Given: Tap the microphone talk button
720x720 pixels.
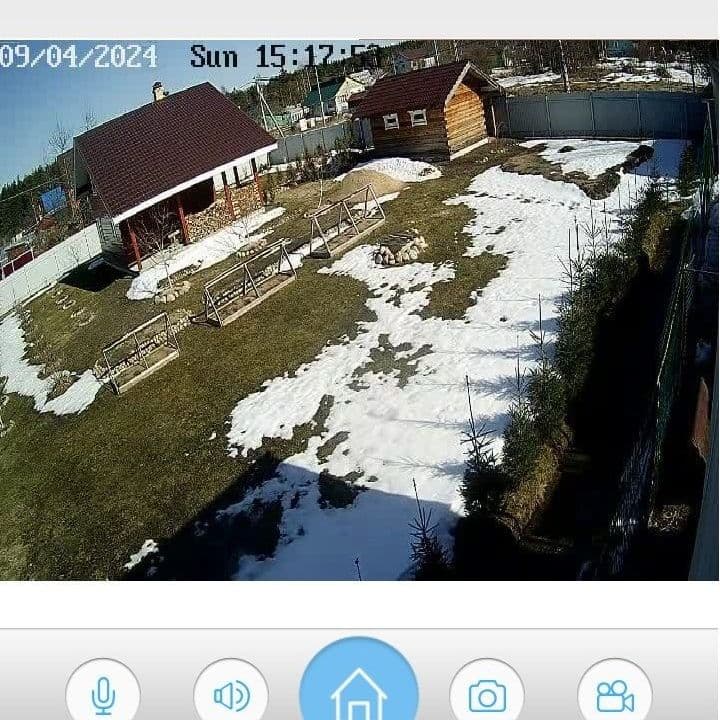Looking at the screenshot, I should click(103, 693).
